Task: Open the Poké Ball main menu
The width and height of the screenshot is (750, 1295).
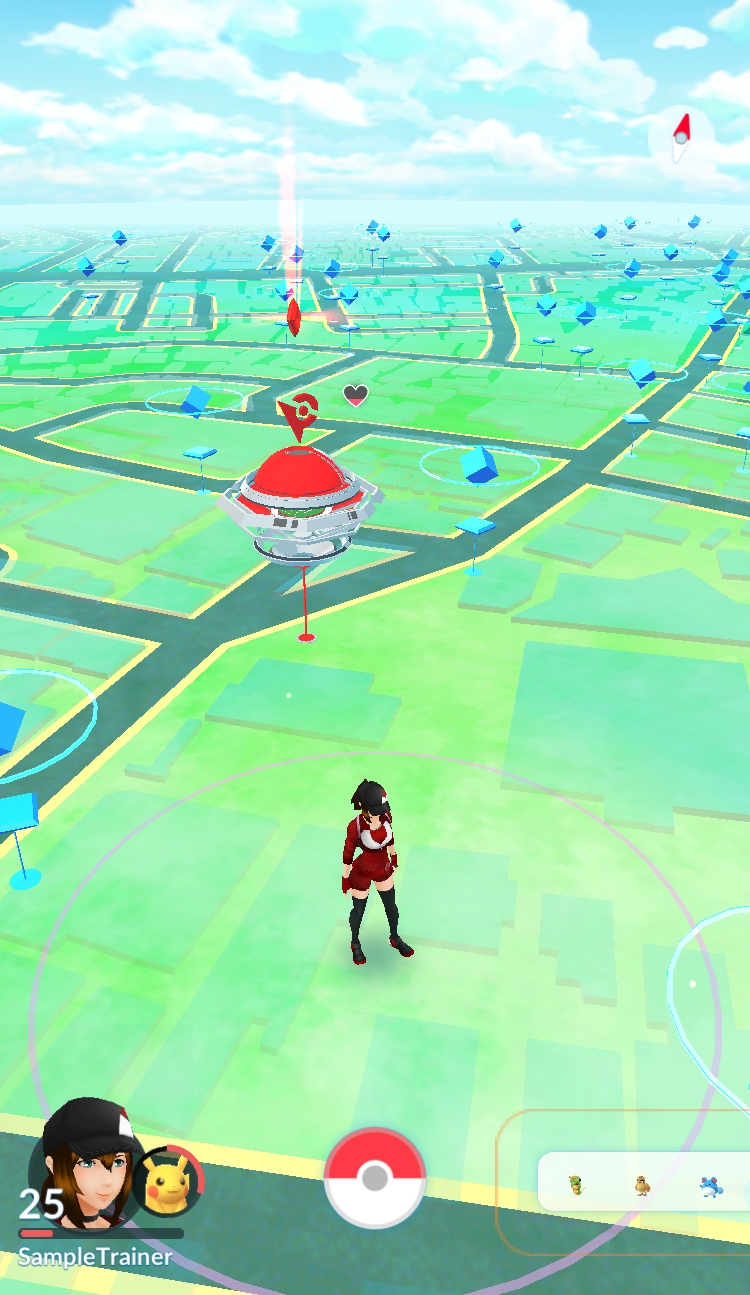Action: [x=375, y=1177]
